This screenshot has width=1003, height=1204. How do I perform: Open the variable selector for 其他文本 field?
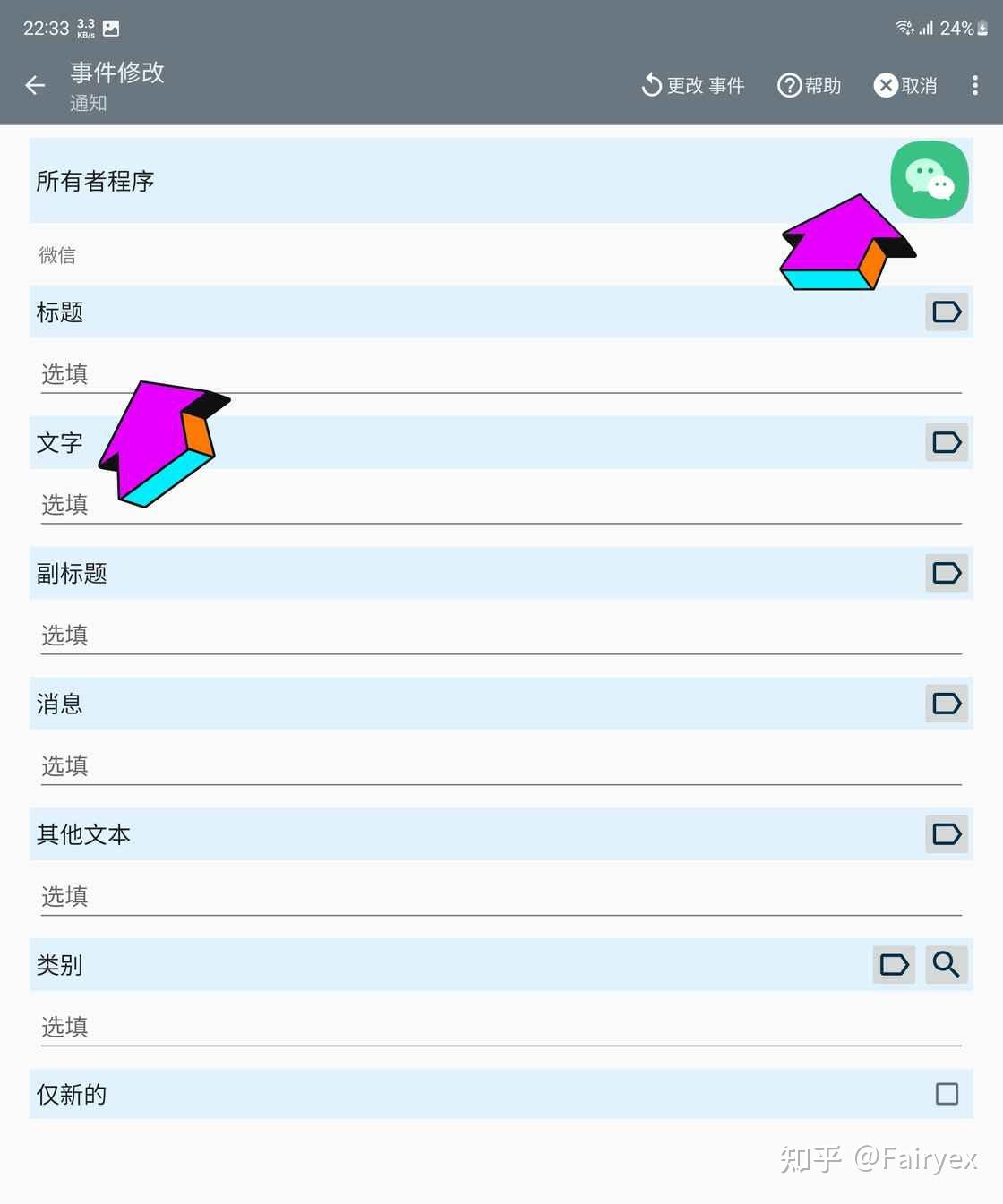pyautogui.click(x=947, y=834)
